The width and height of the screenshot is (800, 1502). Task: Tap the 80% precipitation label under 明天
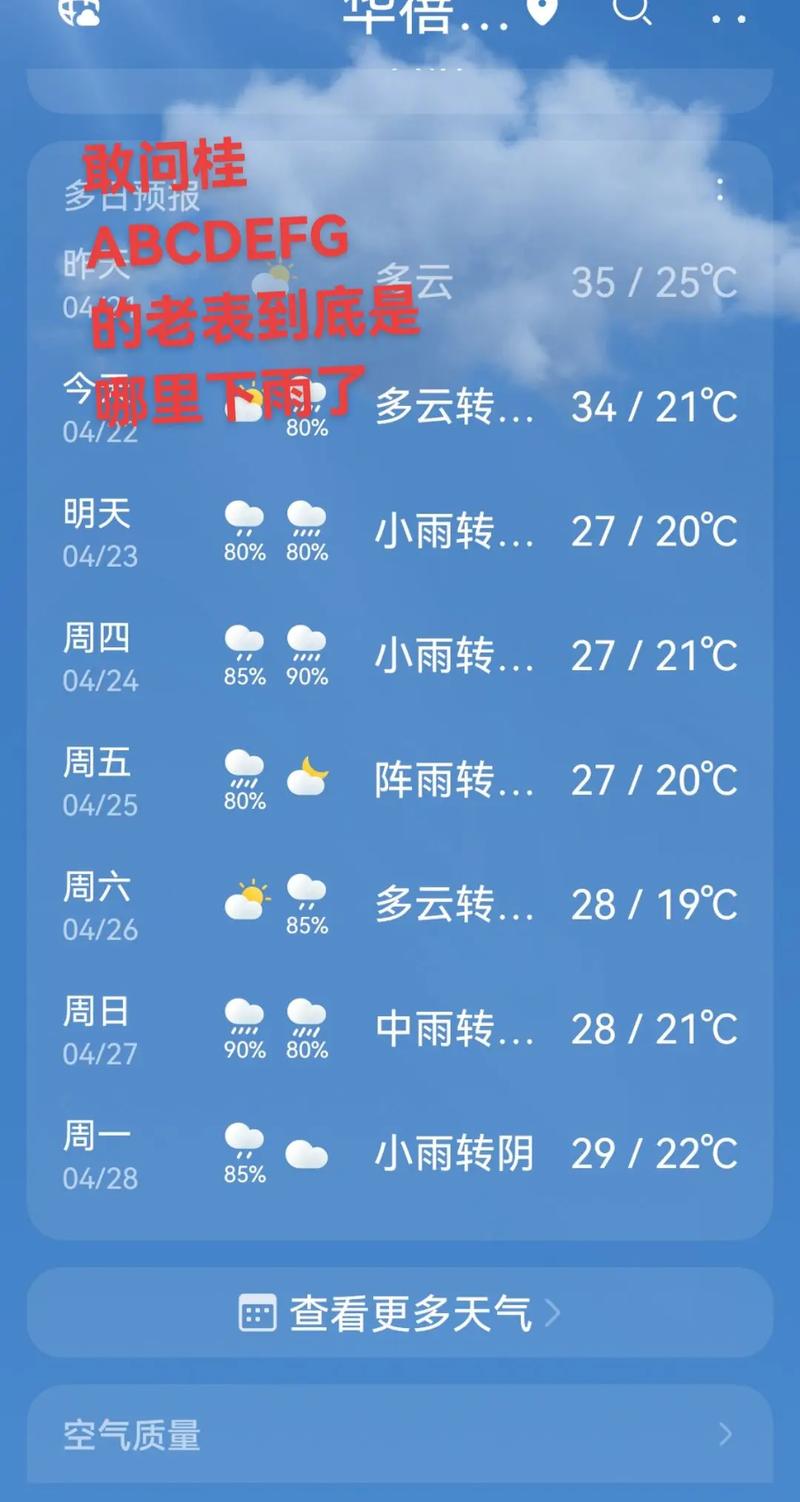coord(243,550)
